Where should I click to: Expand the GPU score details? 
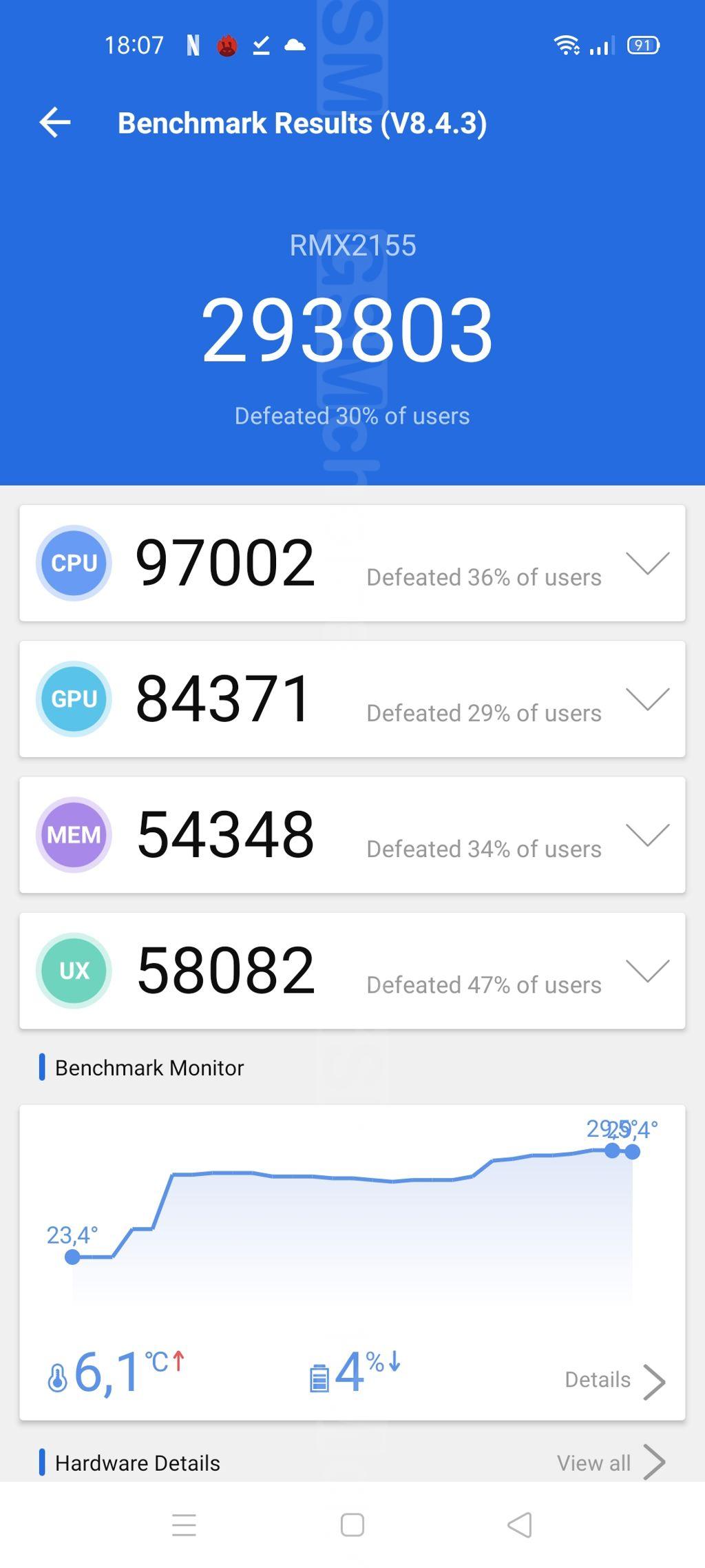648,699
